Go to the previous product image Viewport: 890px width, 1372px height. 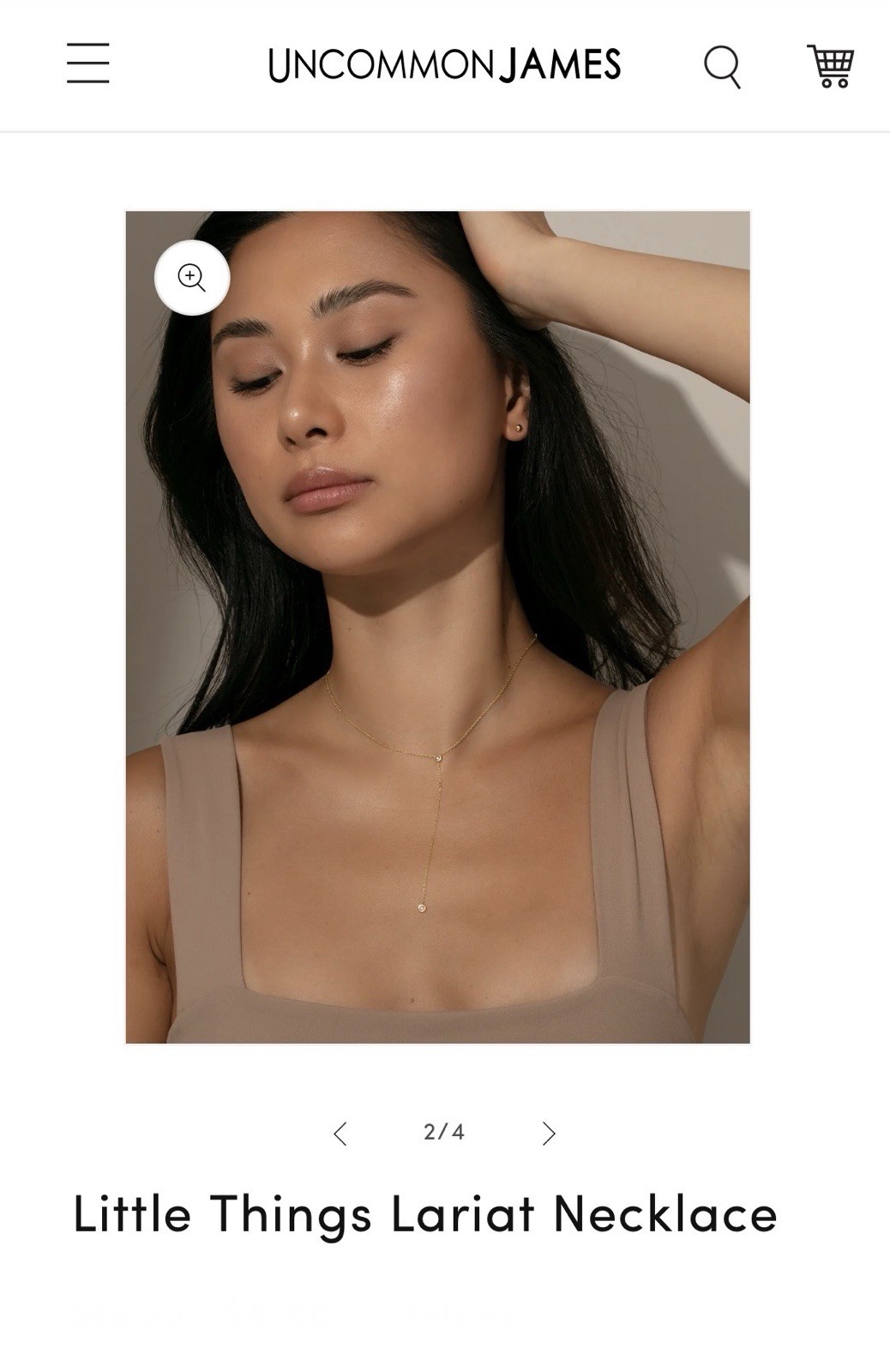pos(340,1133)
